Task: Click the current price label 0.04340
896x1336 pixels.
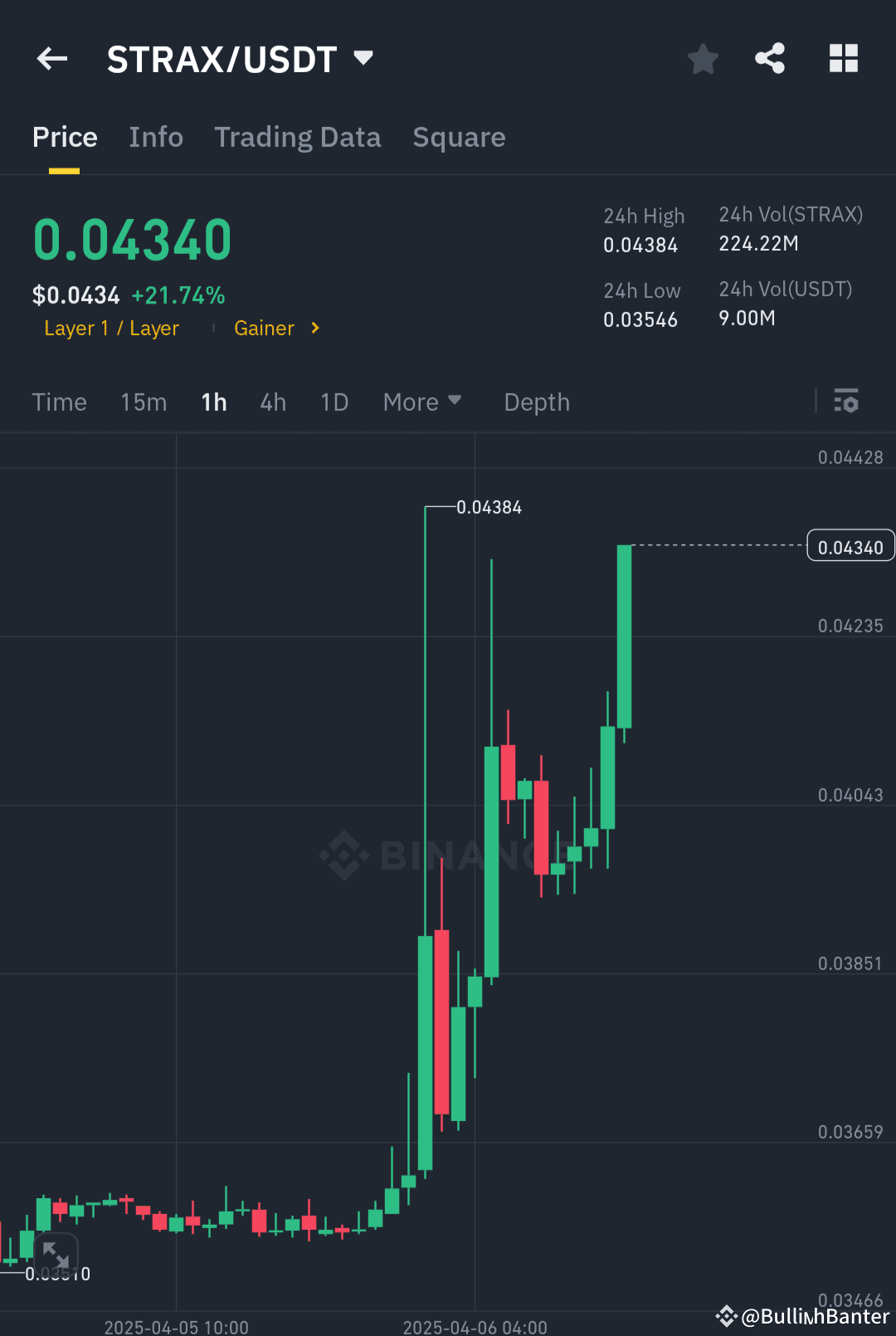Action: point(850,545)
